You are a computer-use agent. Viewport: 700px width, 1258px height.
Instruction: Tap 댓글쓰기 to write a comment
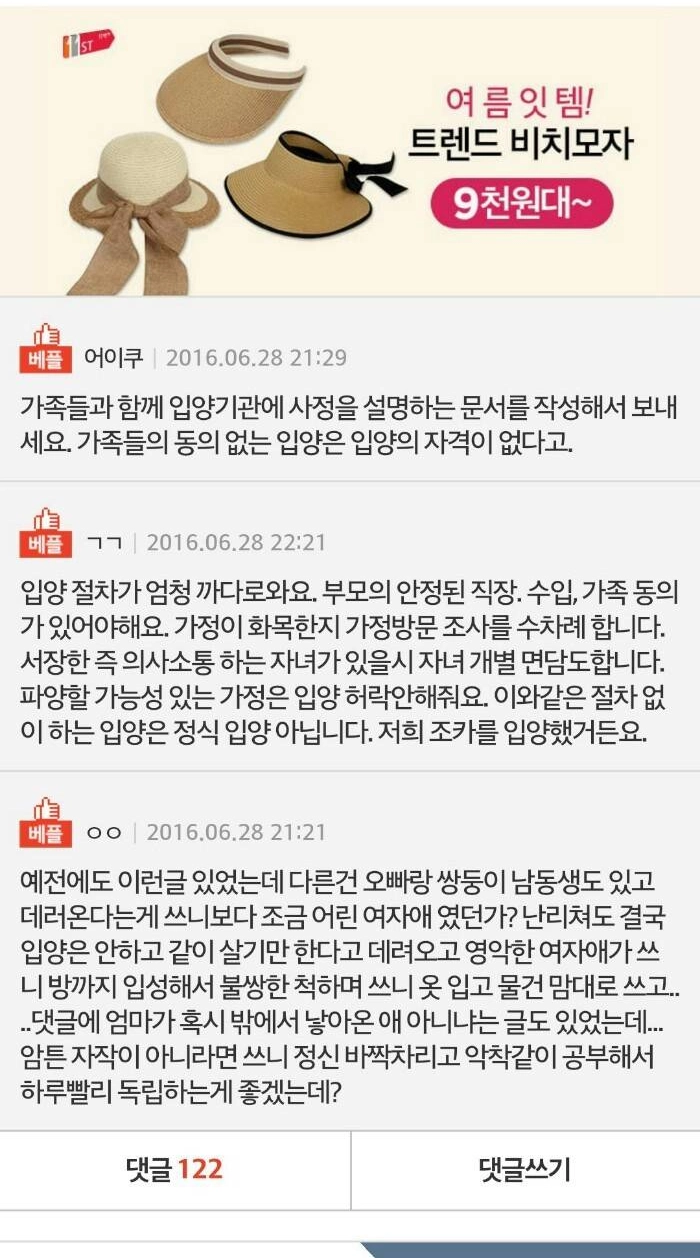[x=525, y=1169]
